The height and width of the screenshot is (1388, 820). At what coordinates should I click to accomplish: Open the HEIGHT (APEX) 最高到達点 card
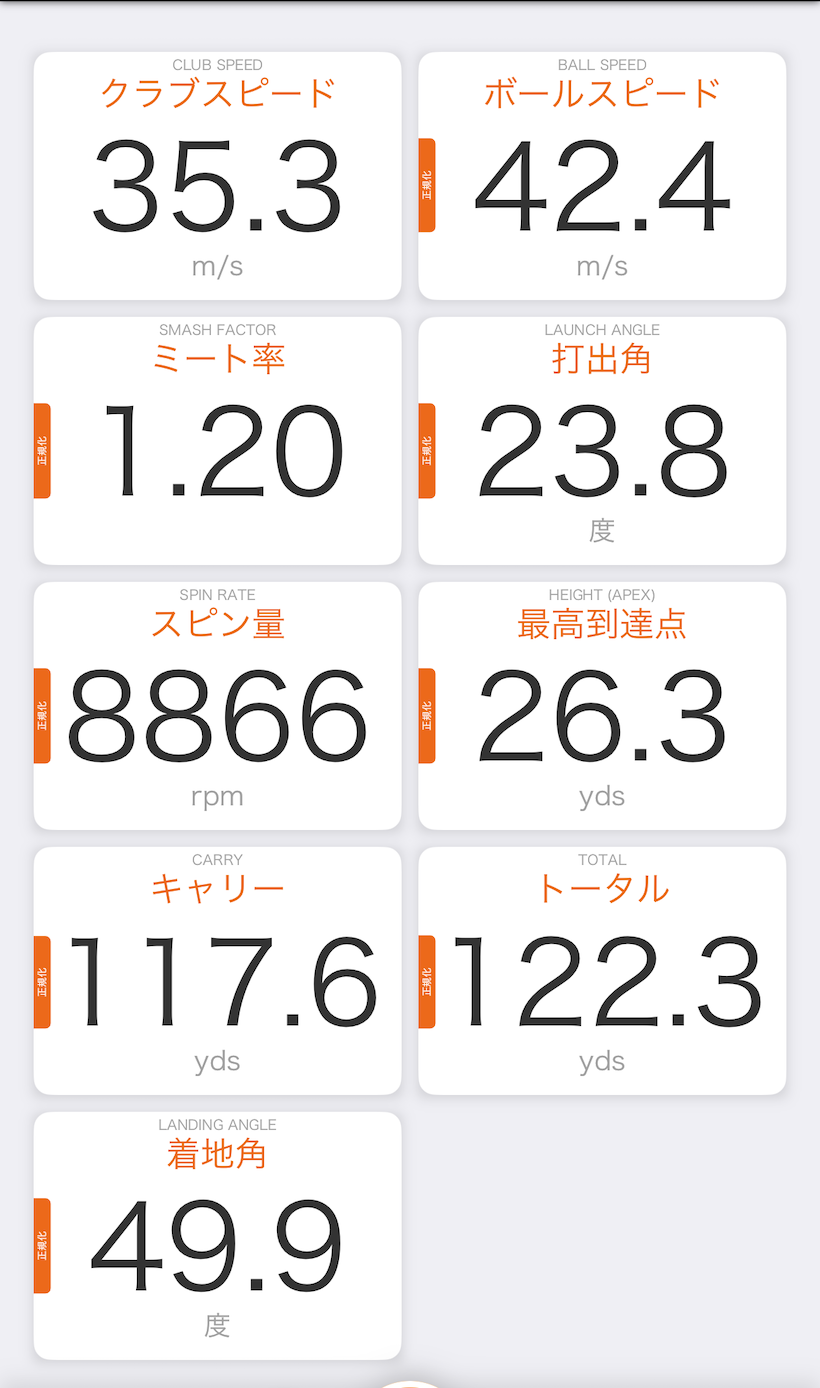click(x=601, y=705)
